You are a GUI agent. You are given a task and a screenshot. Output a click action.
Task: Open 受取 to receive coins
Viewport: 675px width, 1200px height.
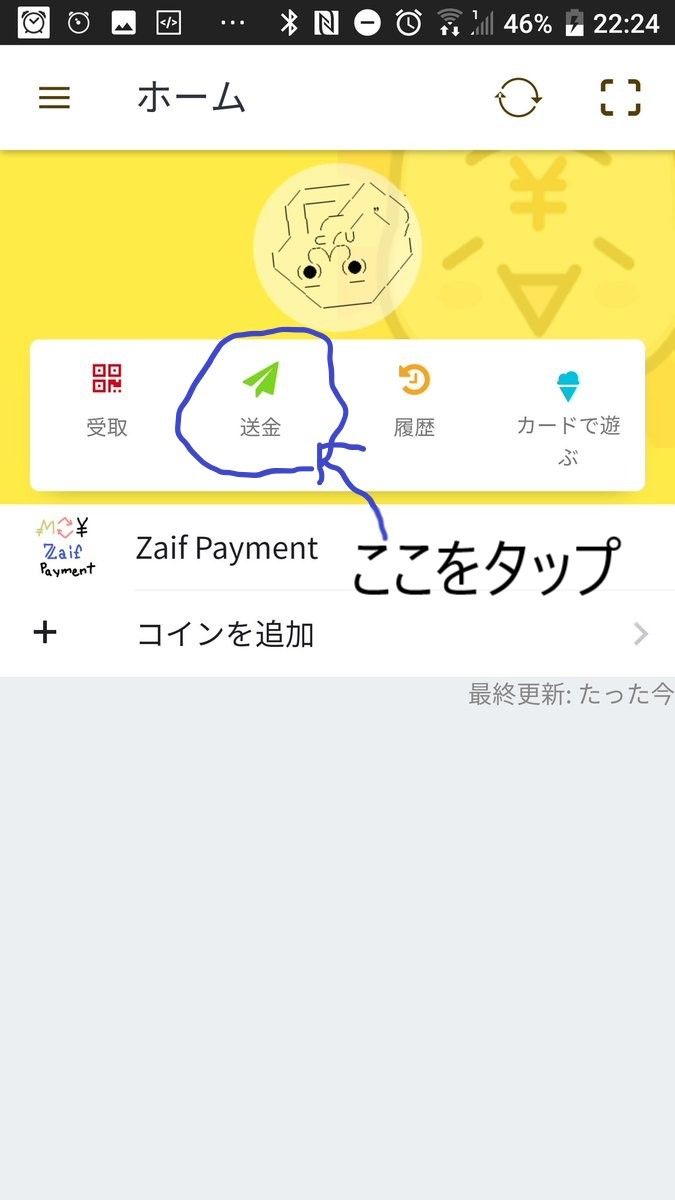(x=107, y=402)
